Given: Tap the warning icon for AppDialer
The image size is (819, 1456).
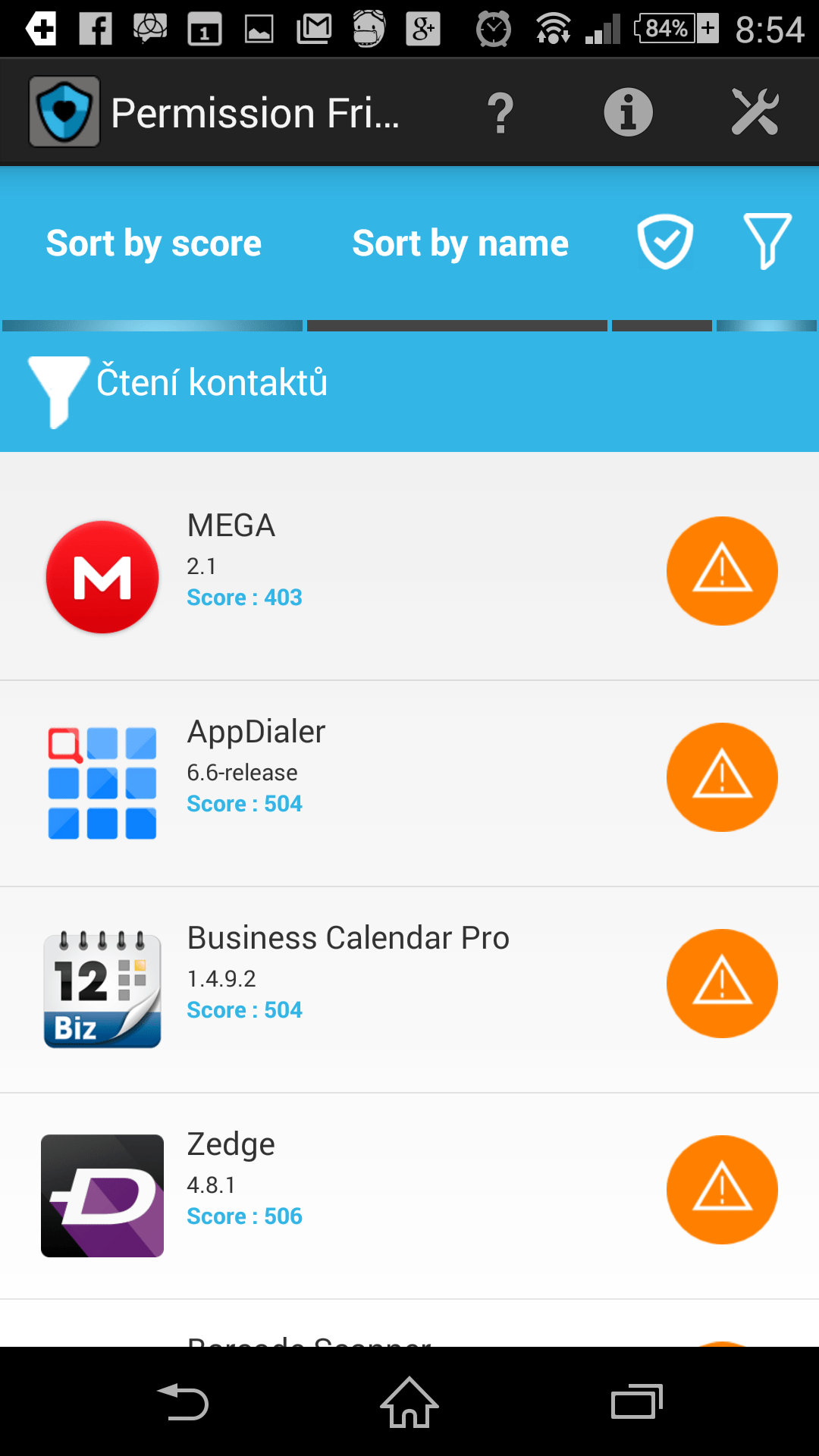Looking at the screenshot, I should [x=722, y=777].
